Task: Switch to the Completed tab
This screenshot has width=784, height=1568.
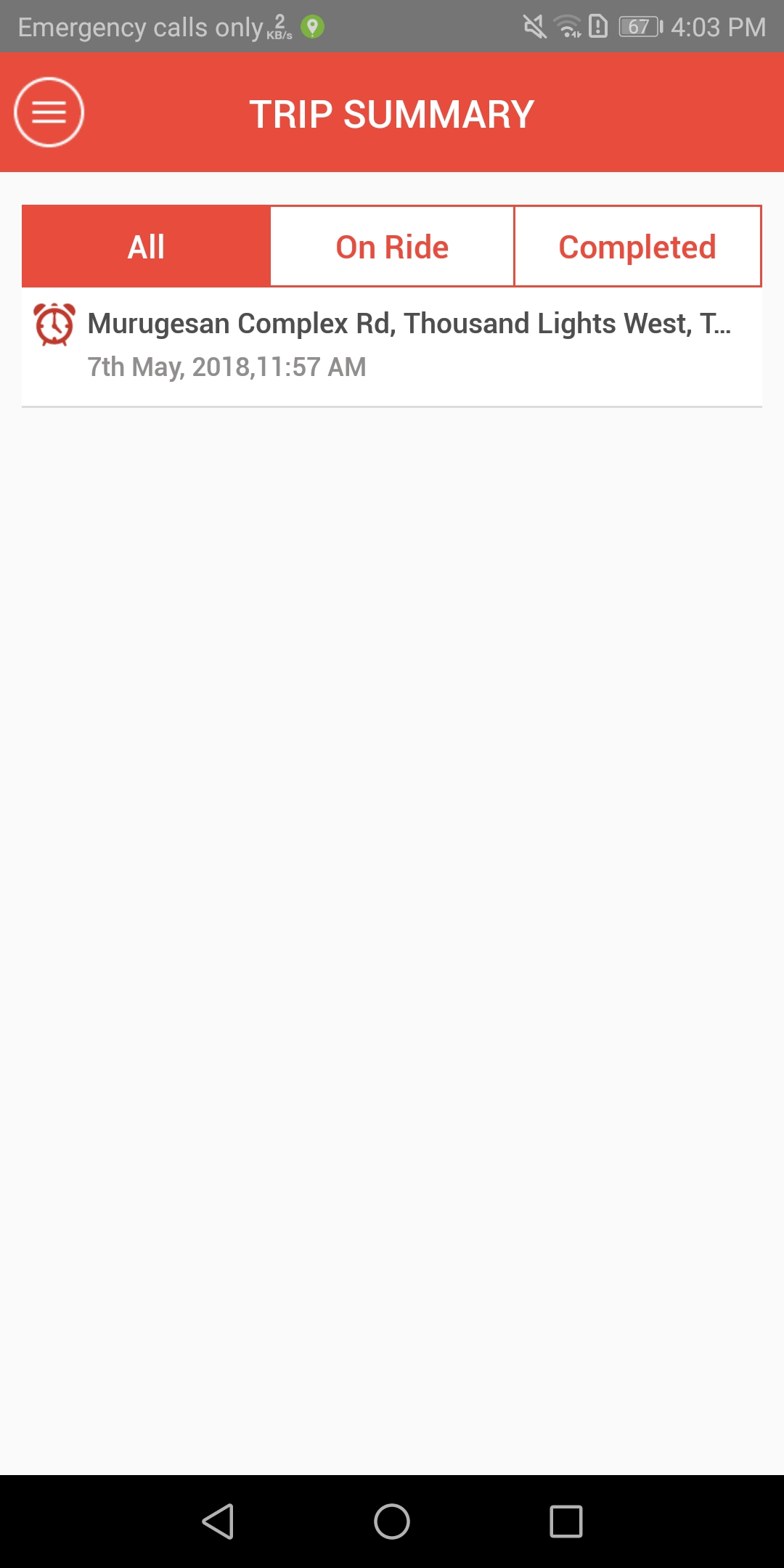Action: click(637, 246)
